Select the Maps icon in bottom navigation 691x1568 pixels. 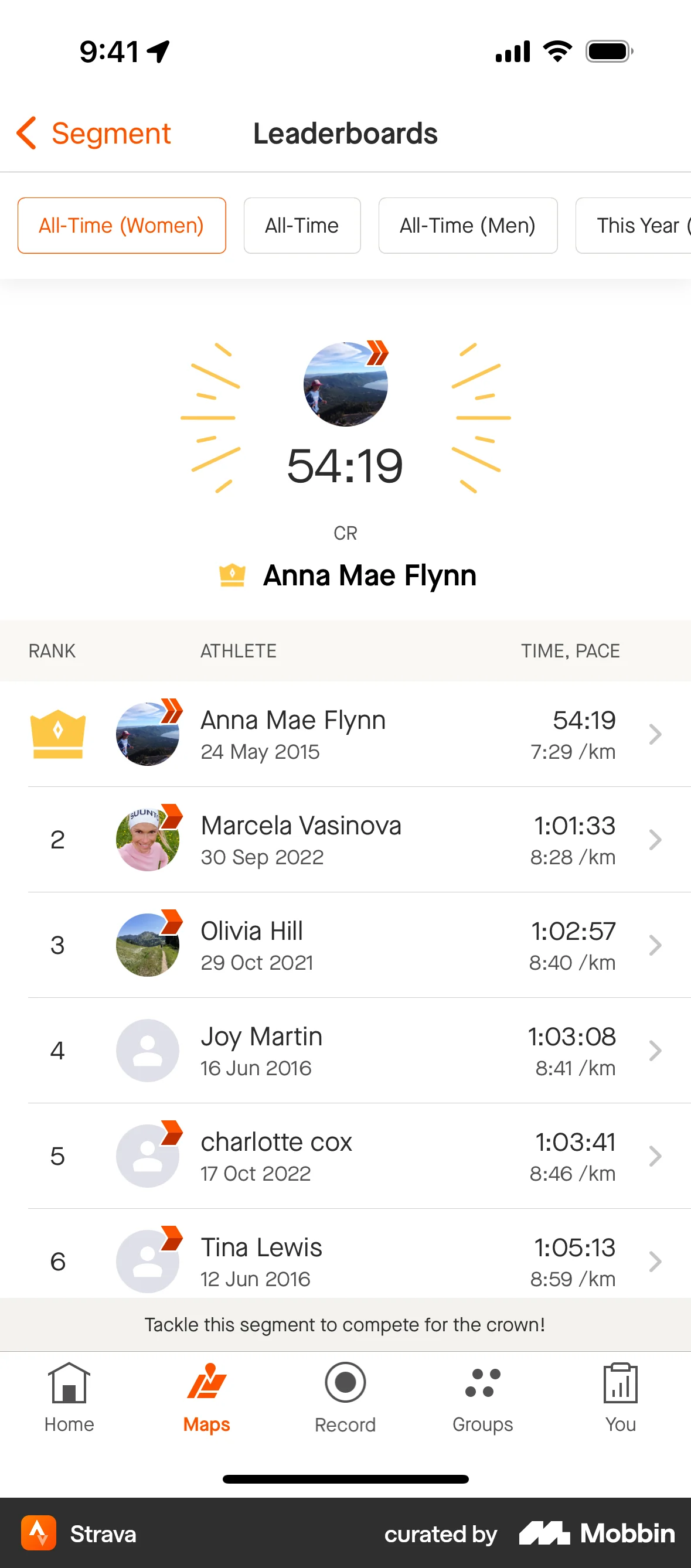206,1394
